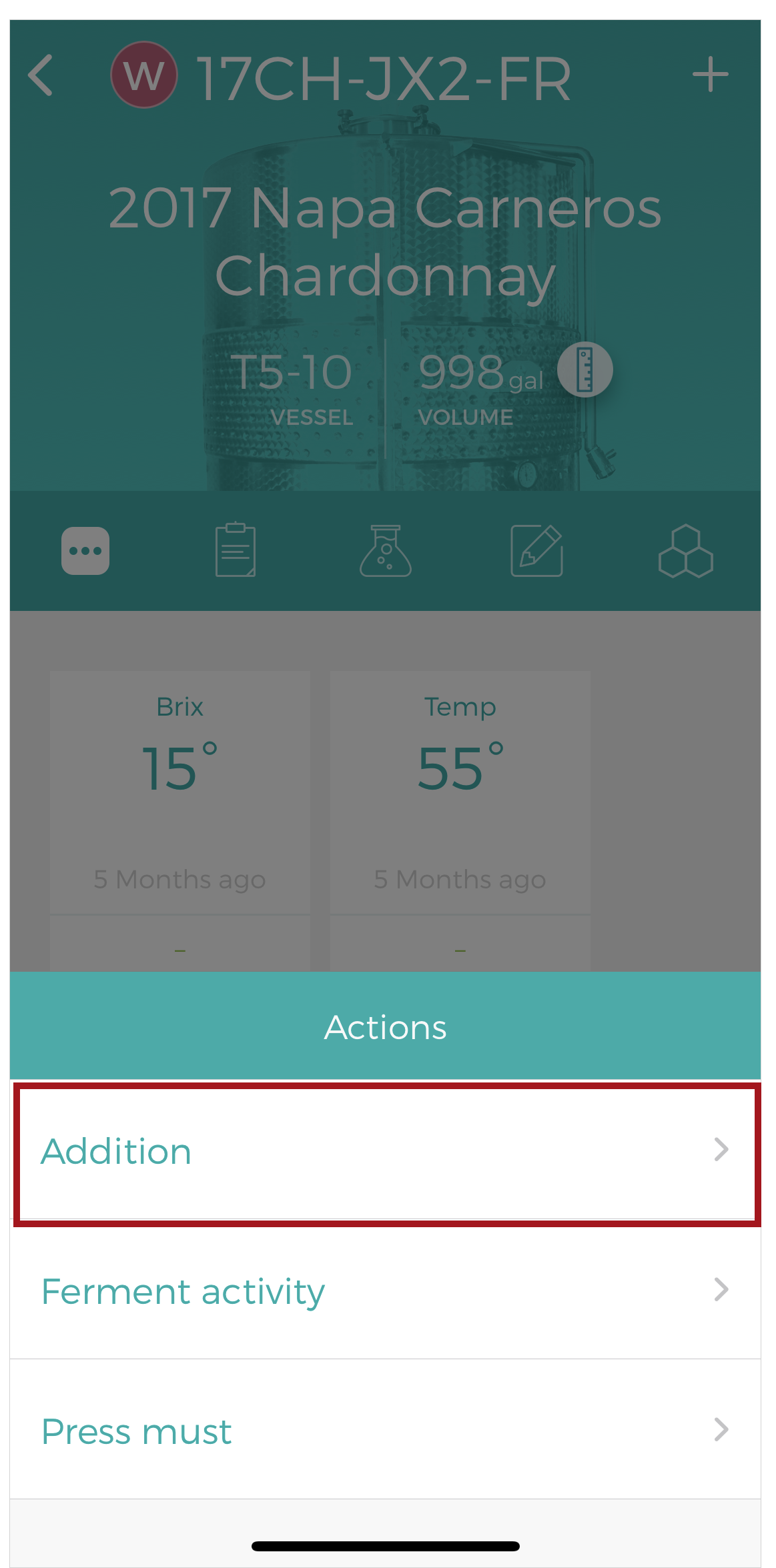Open the pencil edit tab
Screen dimensions: 776x1568
coord(536,551)
